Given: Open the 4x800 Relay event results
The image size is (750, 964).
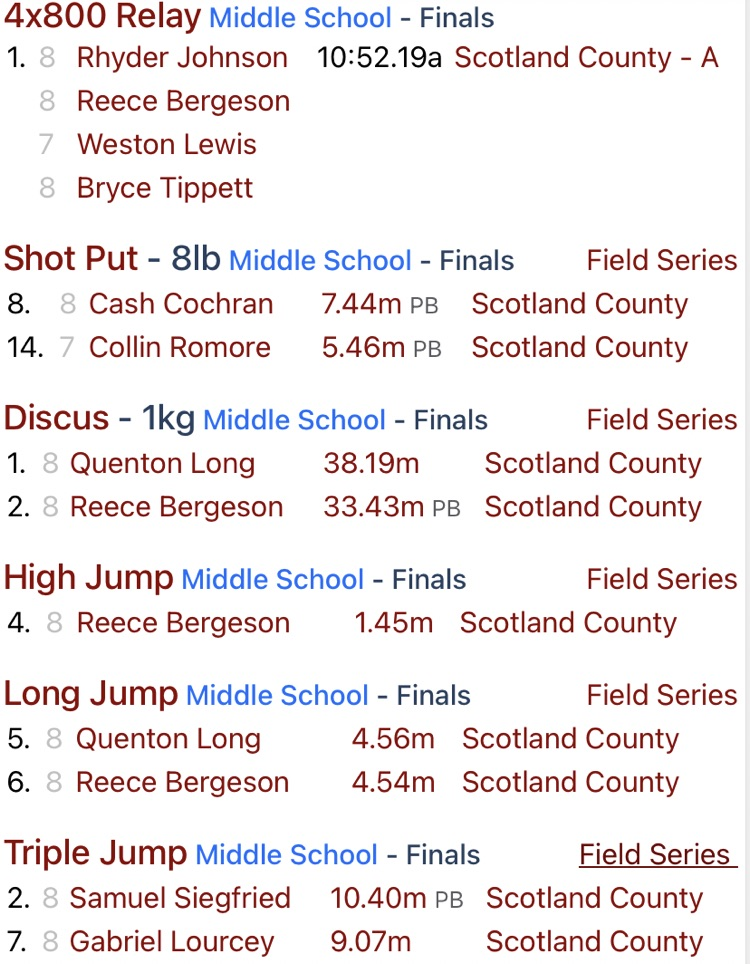Looking at the screenshot, I should (102, 17).
